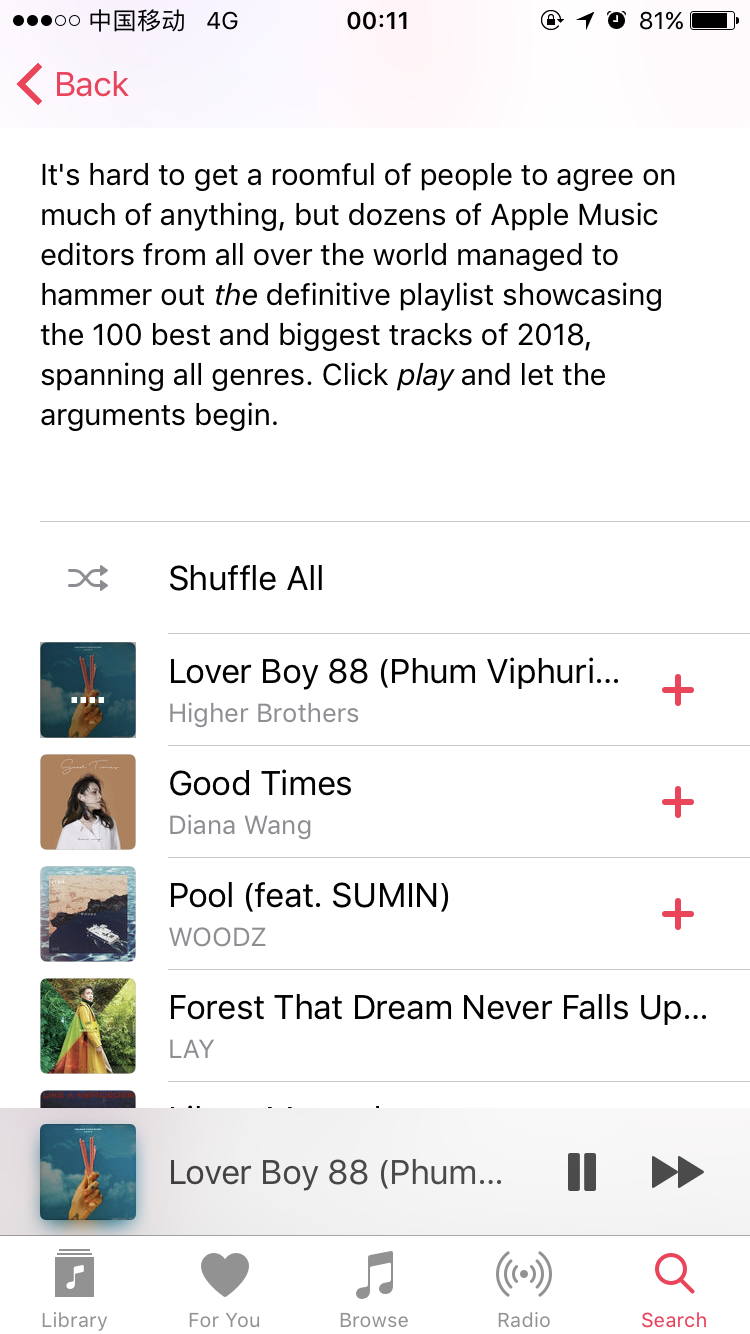Add Good Times to library
The width and height of the screenshot is (750, 1334).
click(677, 802)
